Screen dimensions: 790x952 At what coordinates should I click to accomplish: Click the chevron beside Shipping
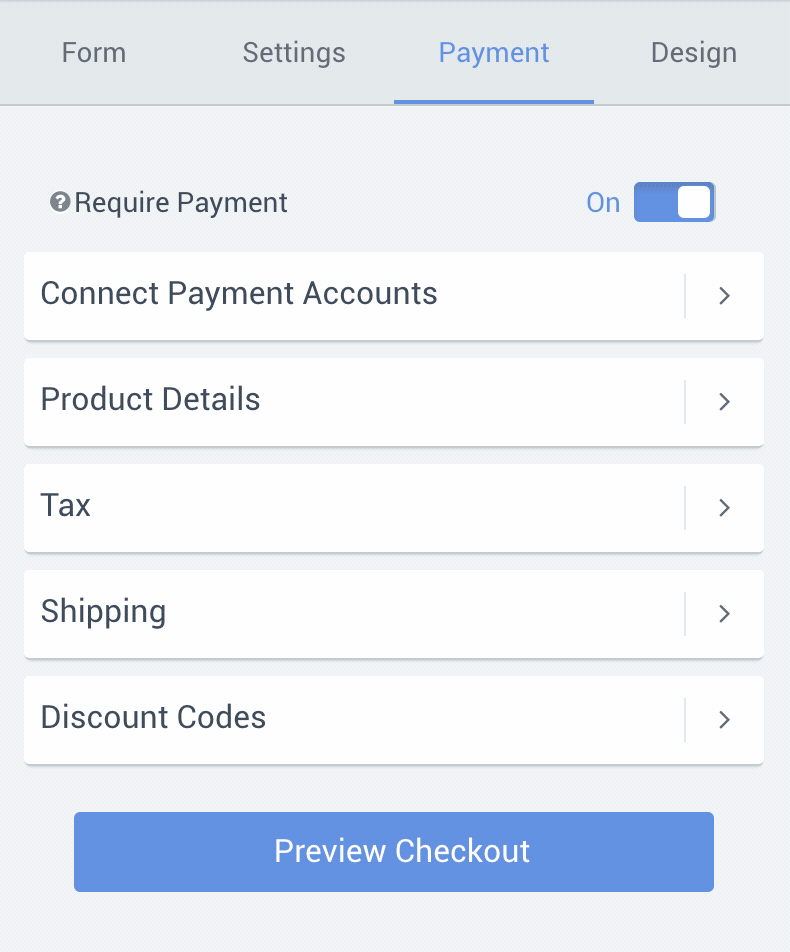(723, 613)
